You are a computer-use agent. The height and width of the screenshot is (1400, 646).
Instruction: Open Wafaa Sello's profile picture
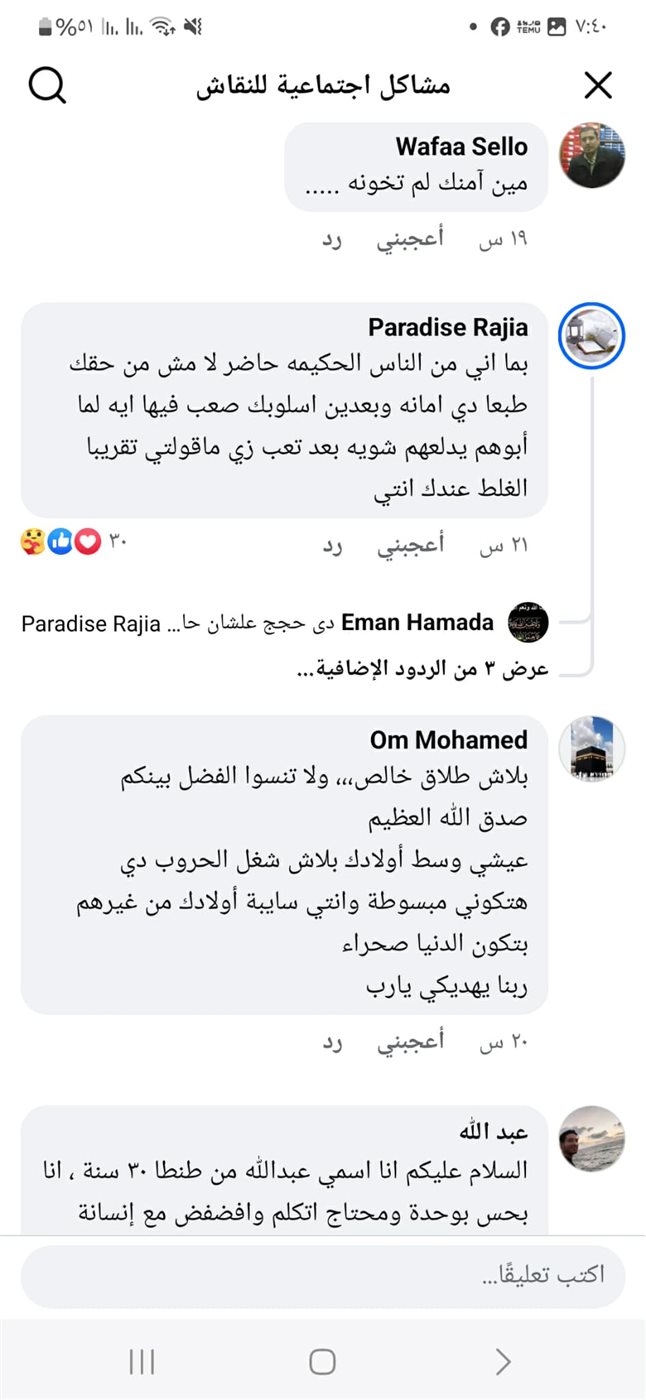tap(592, 155)
